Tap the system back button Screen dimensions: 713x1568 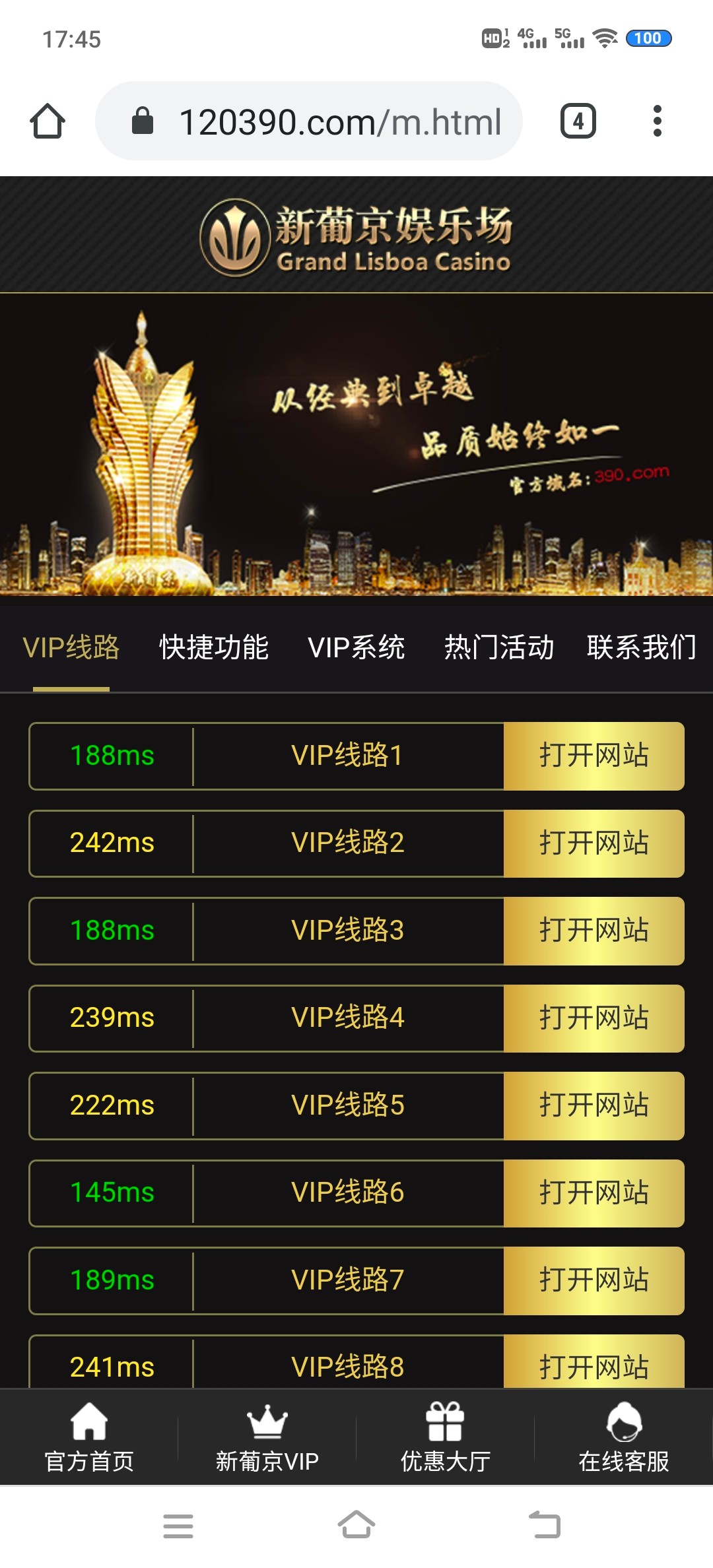[x=545, y=1525]
